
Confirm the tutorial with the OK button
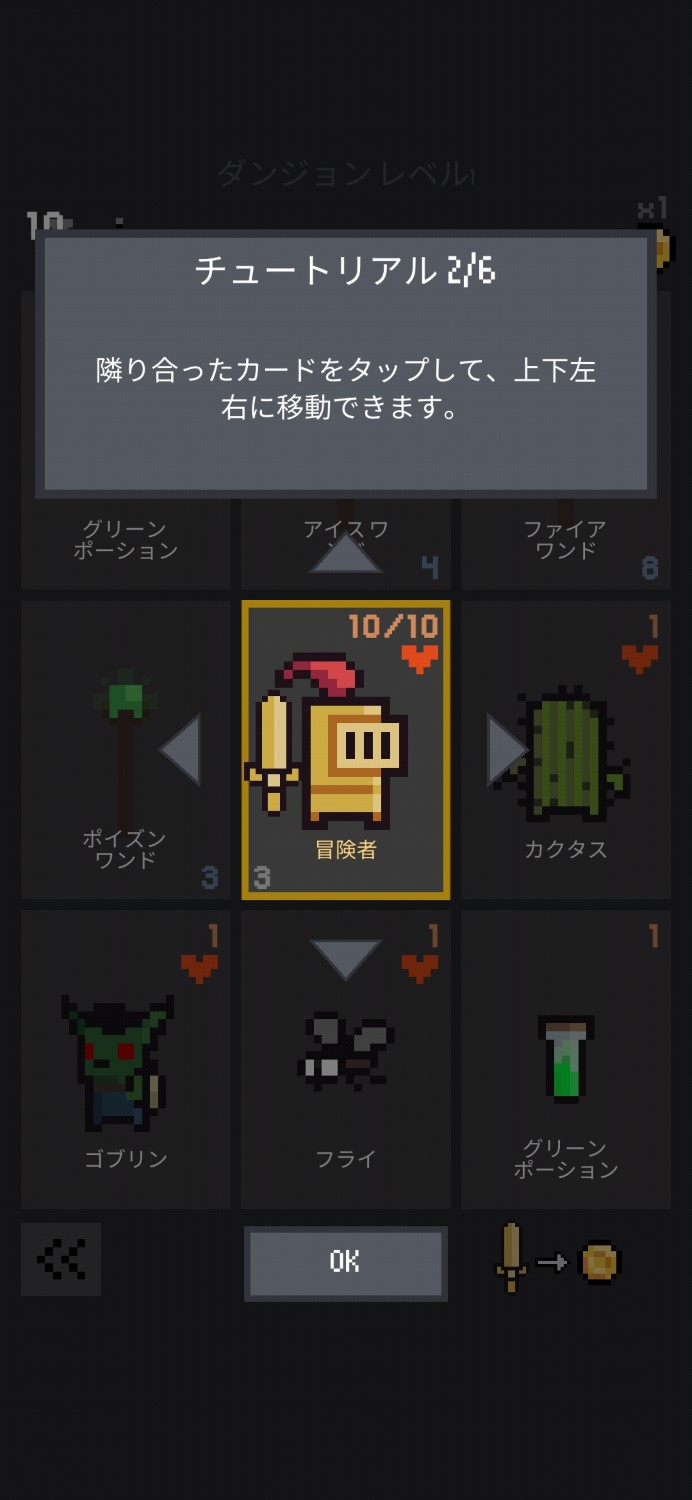coord(345,1262)
